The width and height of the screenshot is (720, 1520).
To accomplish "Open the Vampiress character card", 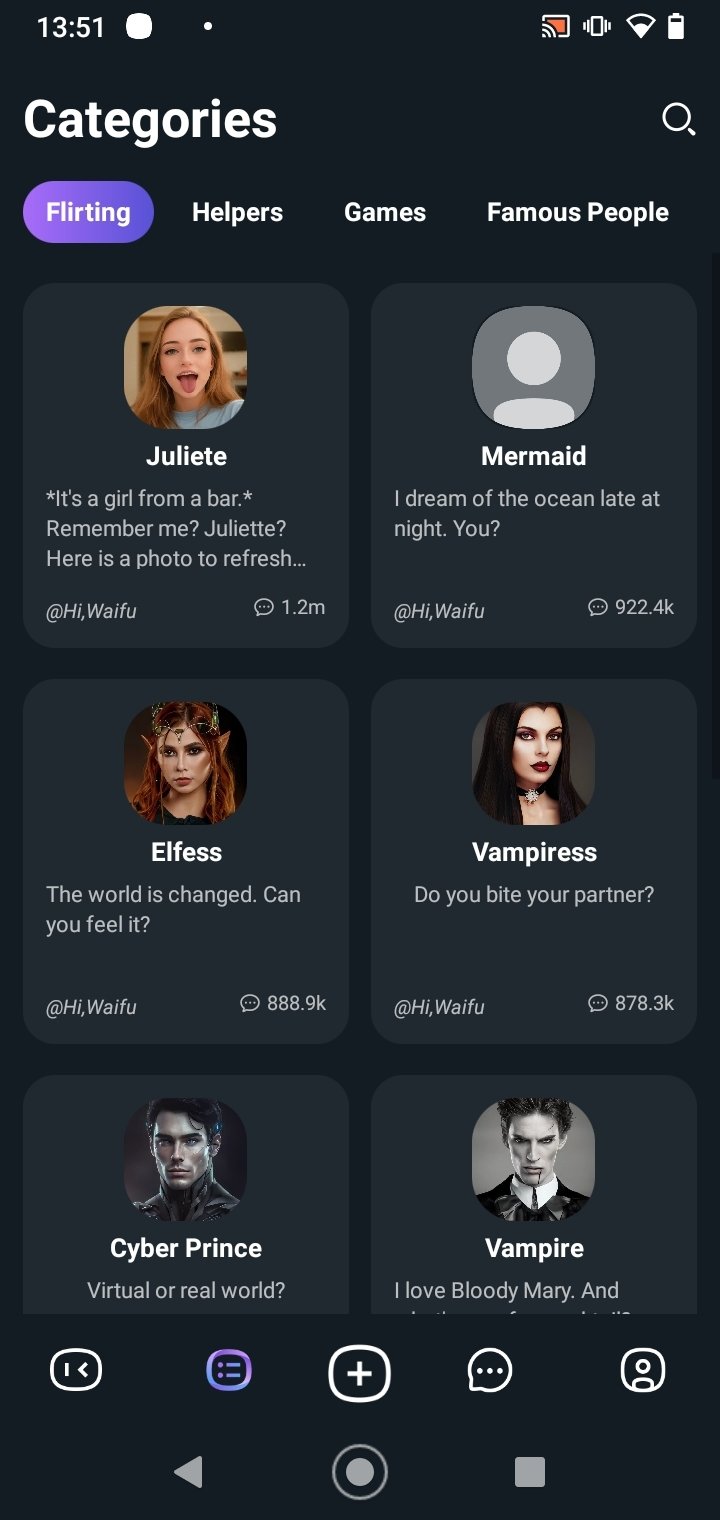I will (534, 861).
